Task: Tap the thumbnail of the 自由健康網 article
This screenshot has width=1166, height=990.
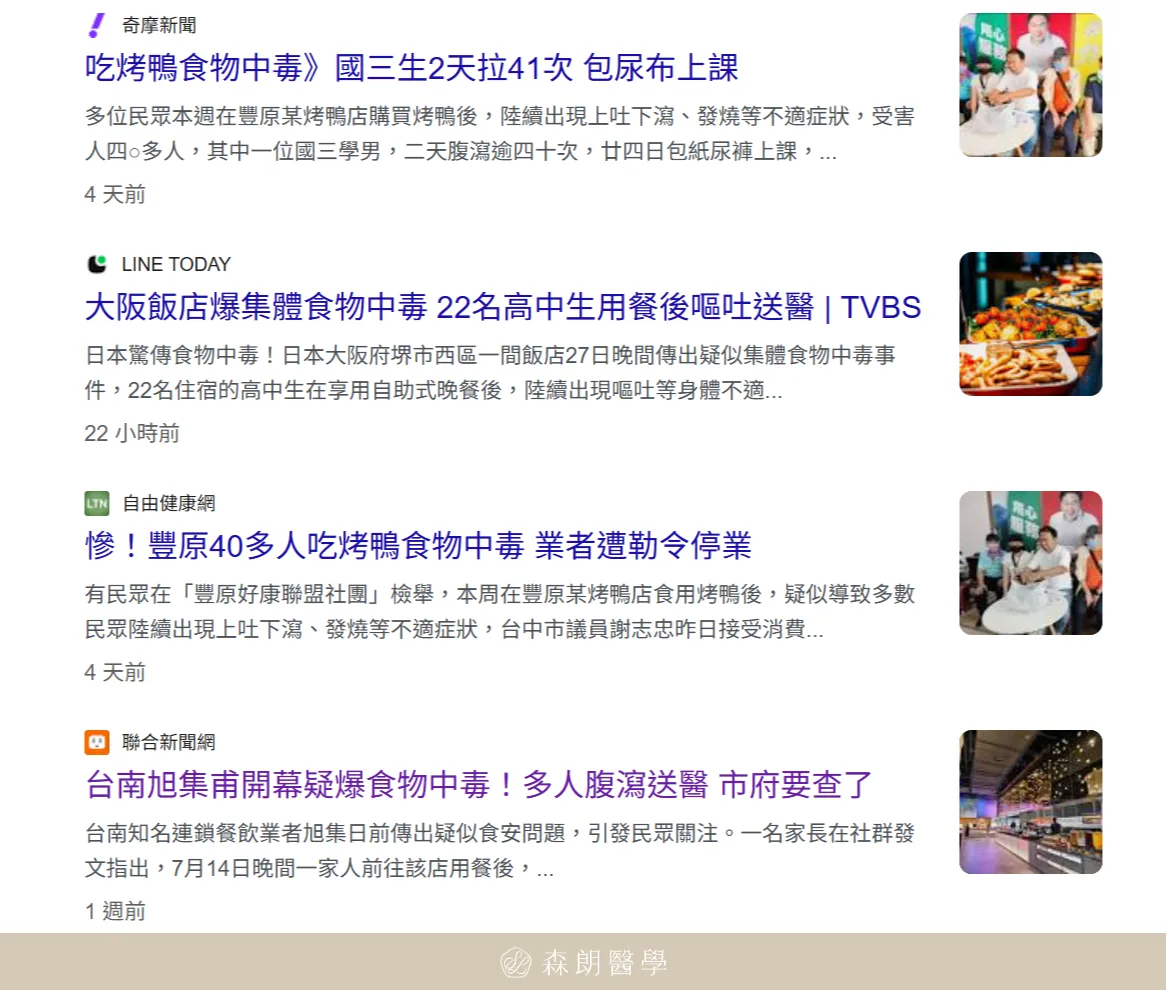Action: click(x=1030, y=563)
